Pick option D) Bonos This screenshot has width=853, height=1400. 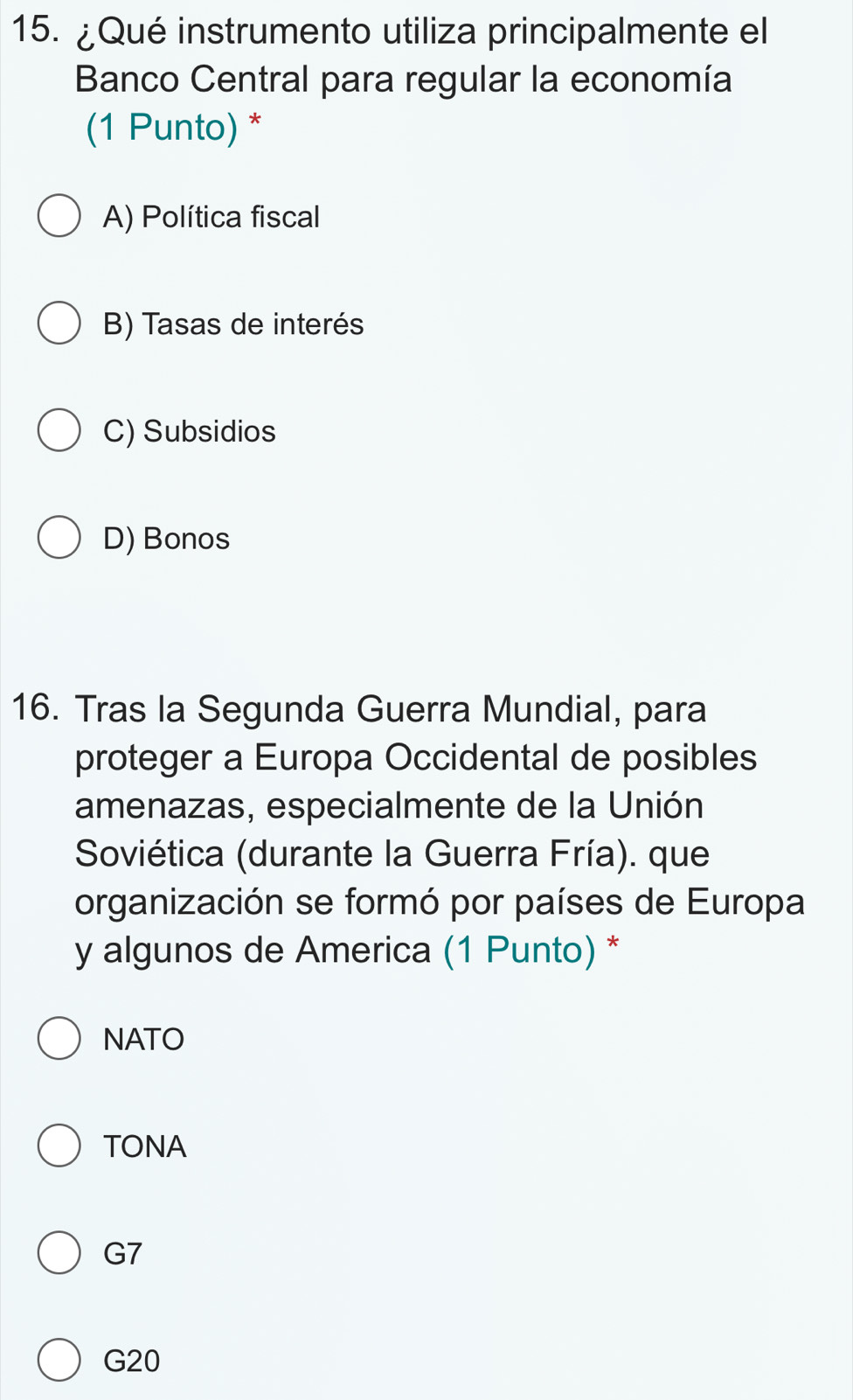(59, 538)
